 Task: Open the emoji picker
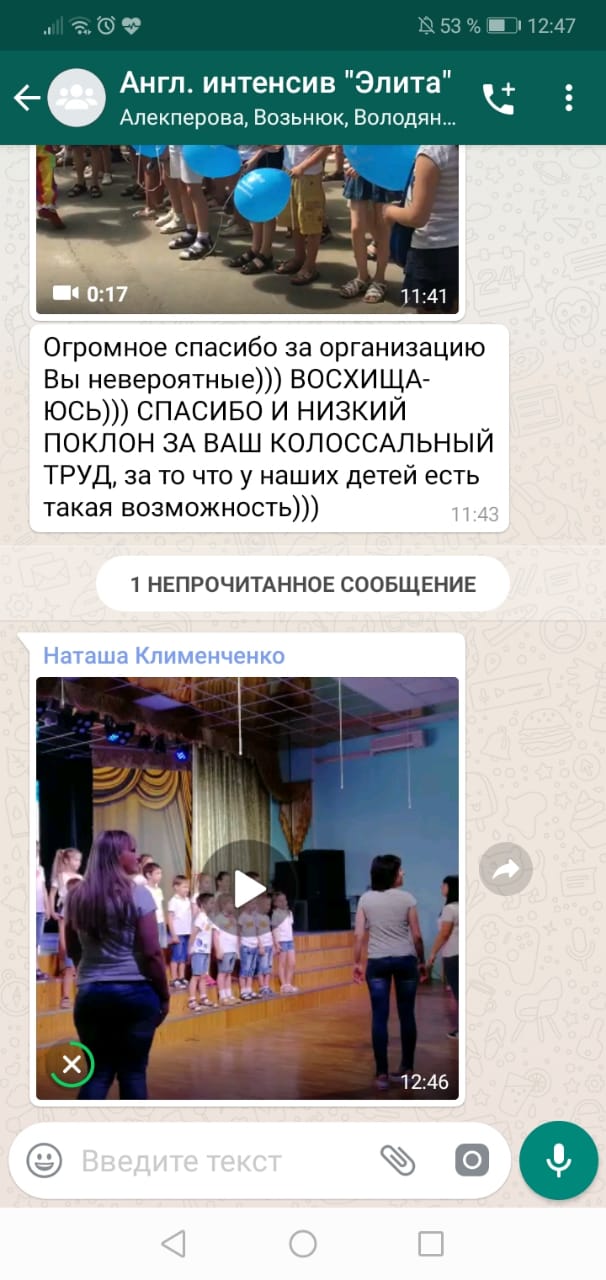[44, 1160]
